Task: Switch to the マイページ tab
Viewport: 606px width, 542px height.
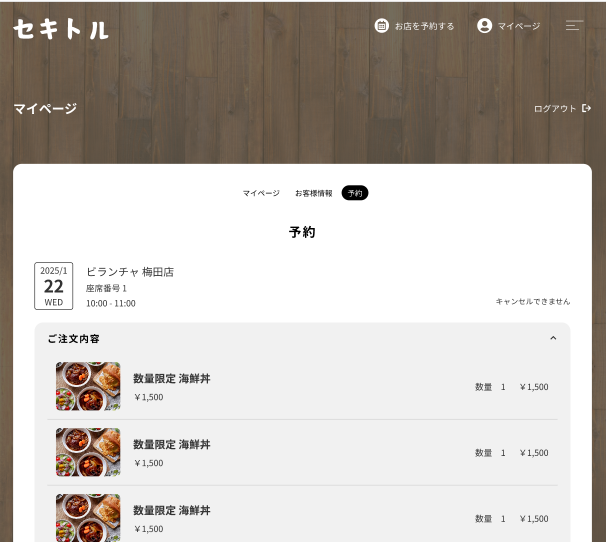Action: pos(261,193)
